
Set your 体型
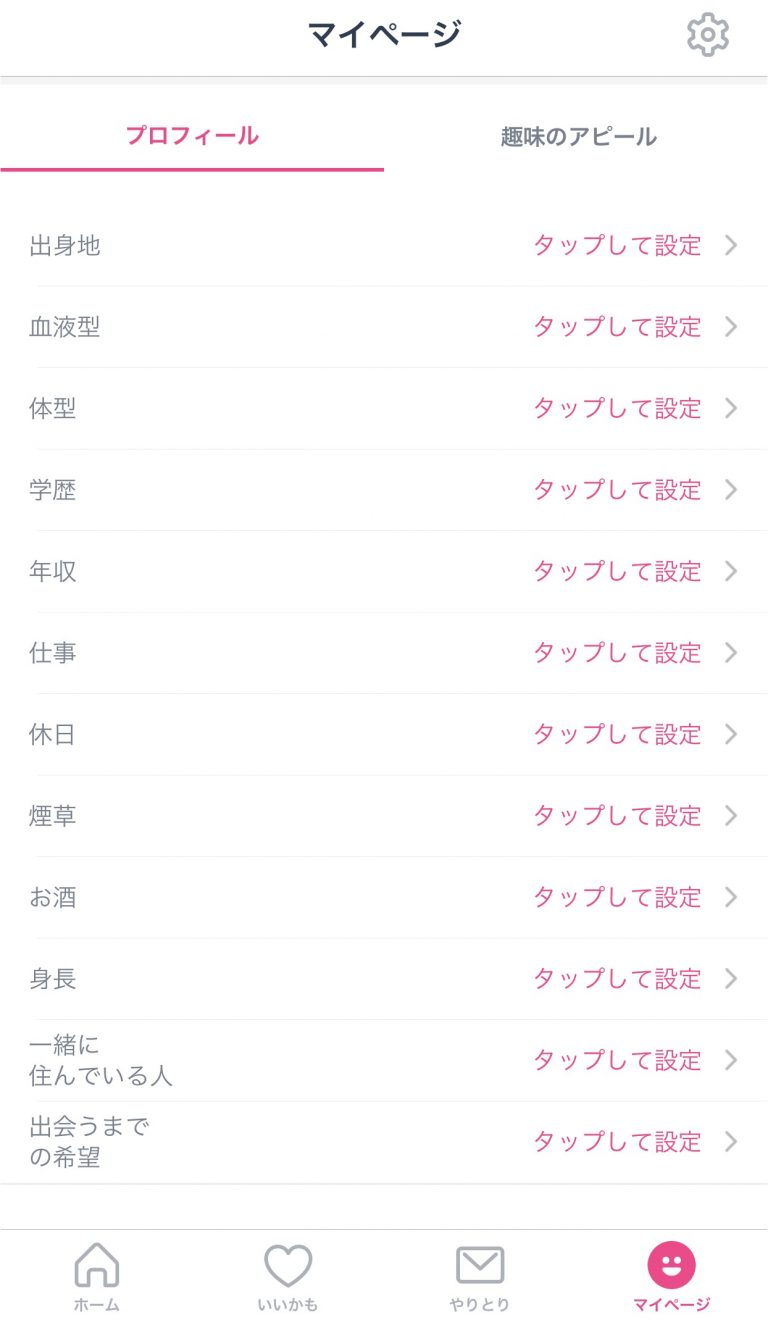[384, 408]
